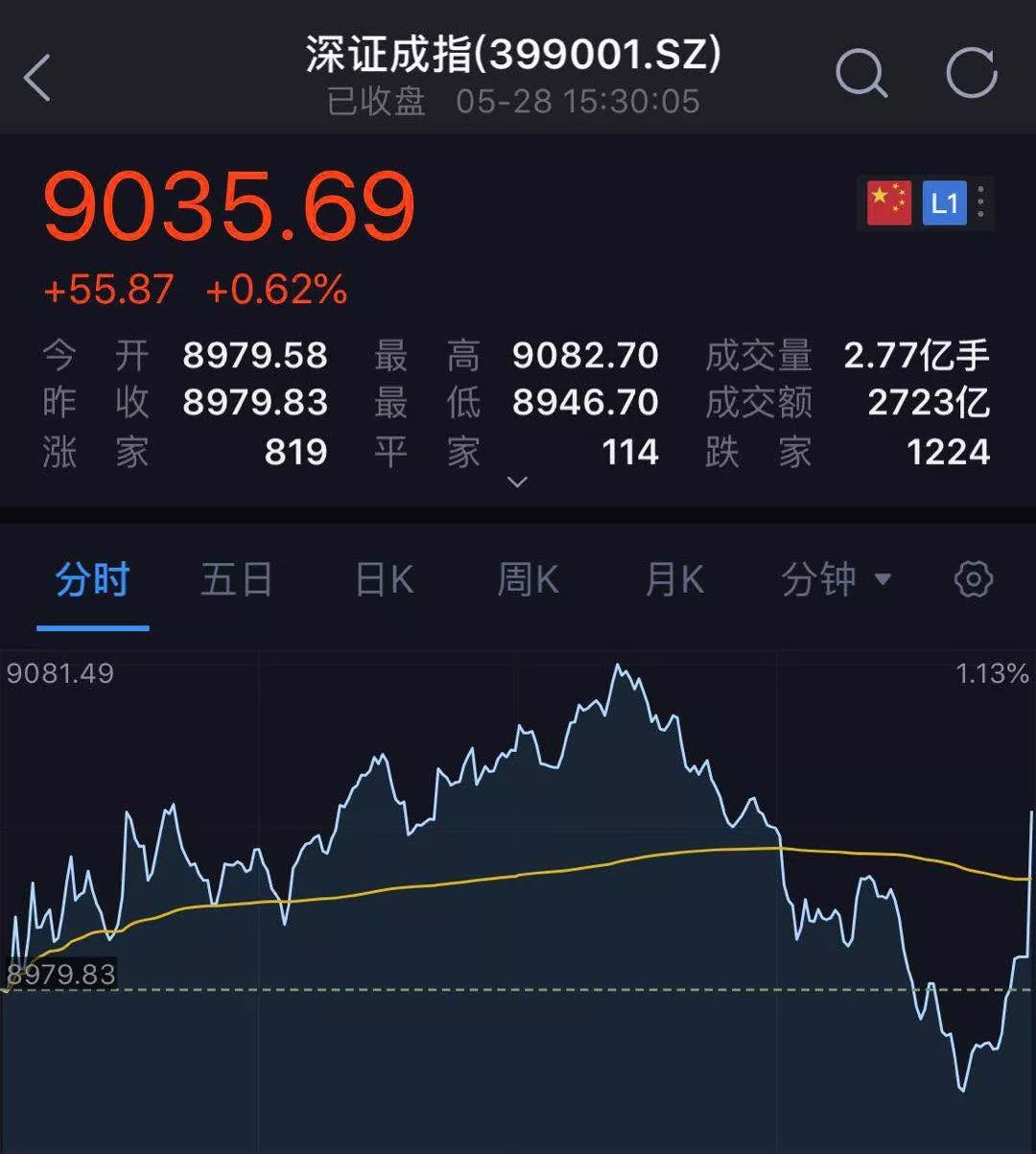Screen dimensions: 1036x1154
Task: Switch to the 周K chart tab
Action: coord(528,580)
